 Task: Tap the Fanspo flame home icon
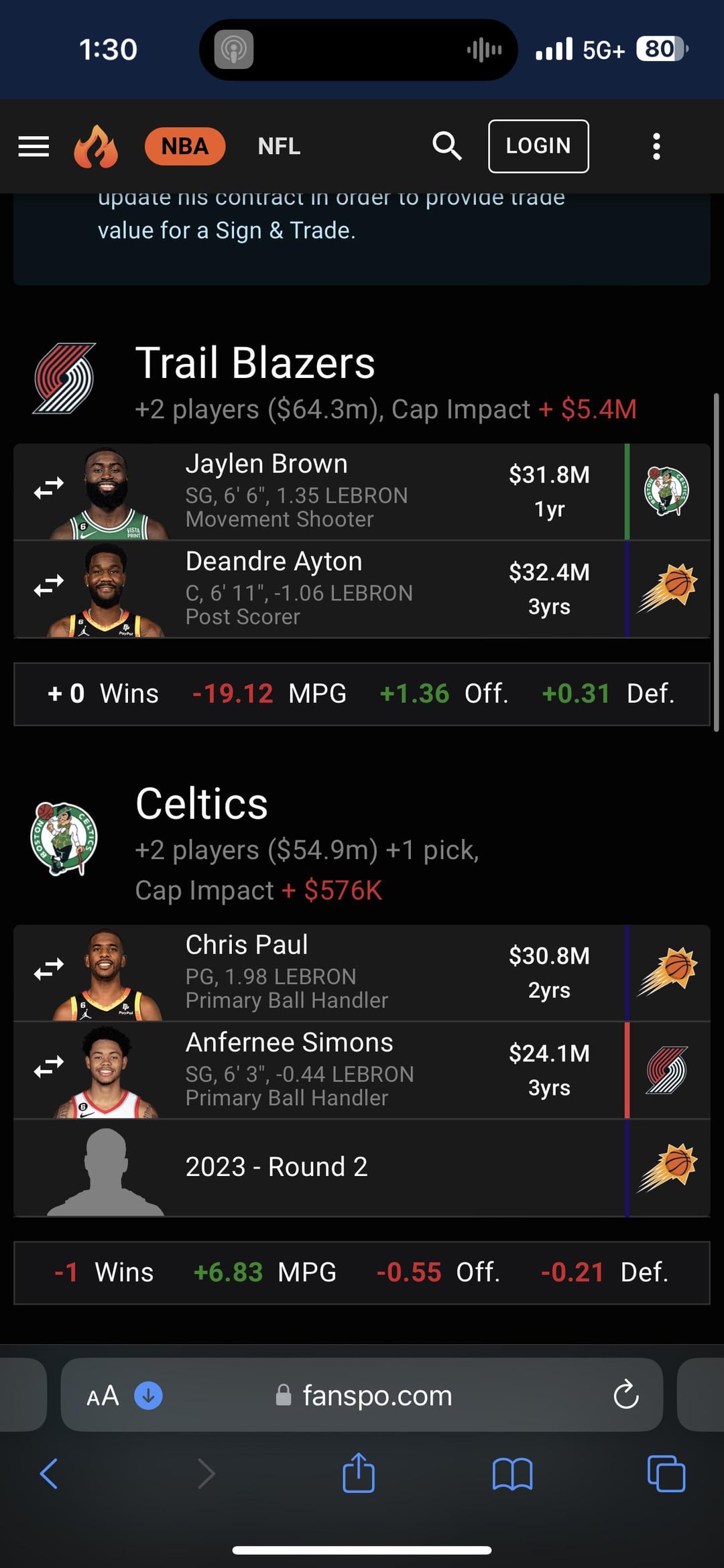coord(96,146)
